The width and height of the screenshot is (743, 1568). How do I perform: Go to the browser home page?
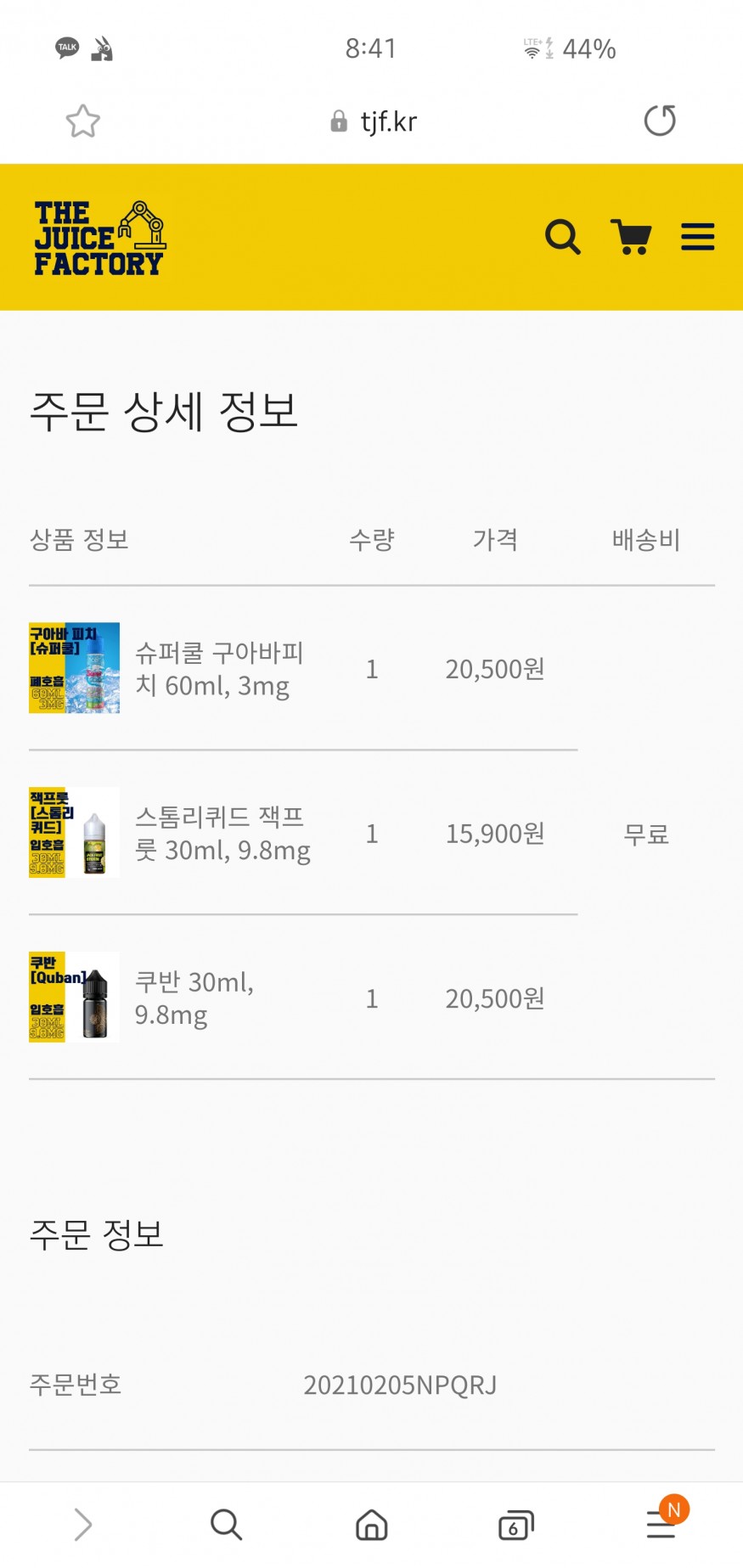tap(371, 1525)
